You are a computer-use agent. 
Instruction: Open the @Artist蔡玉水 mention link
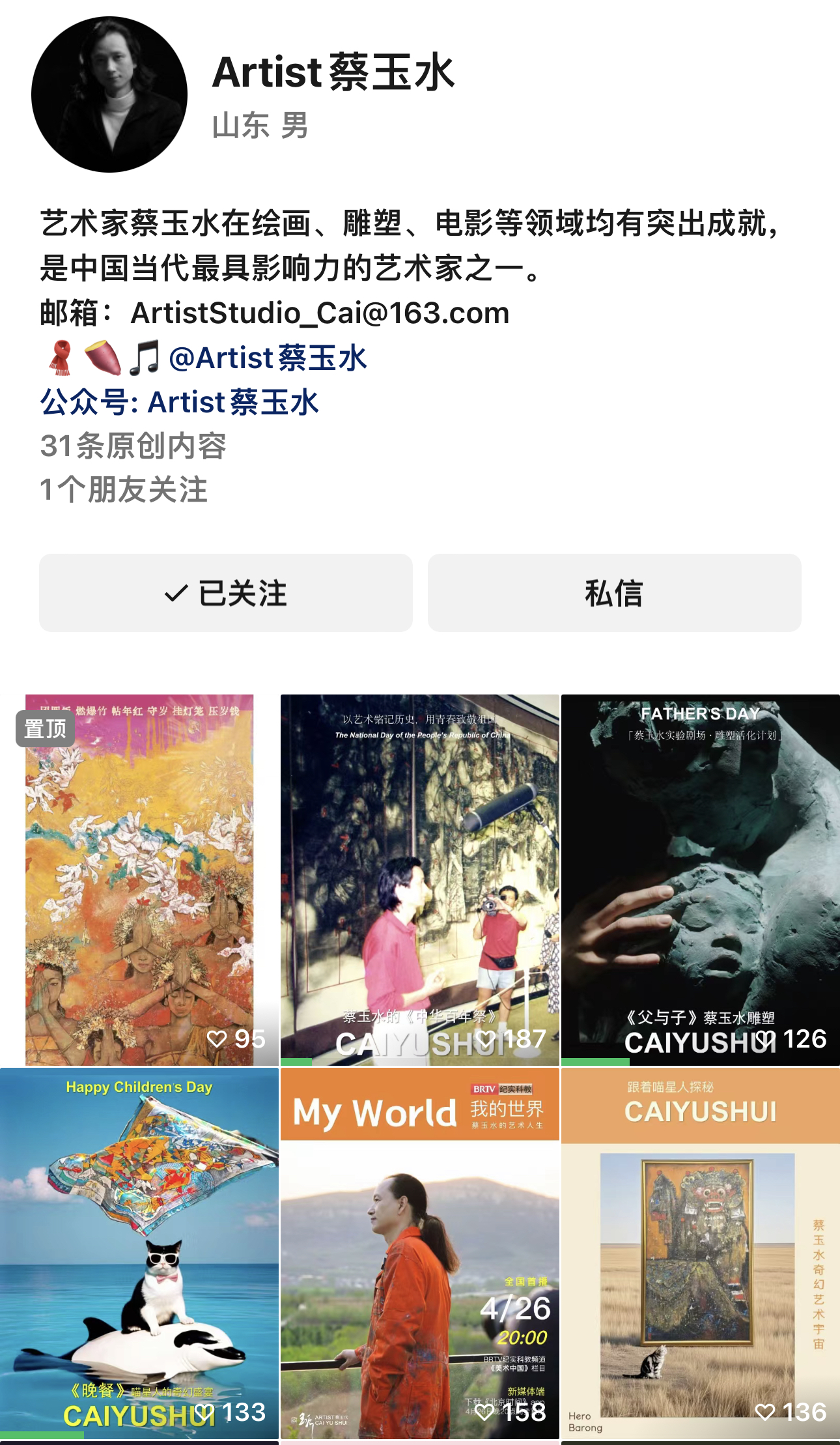pyautogui.click(x=268, y=358)
